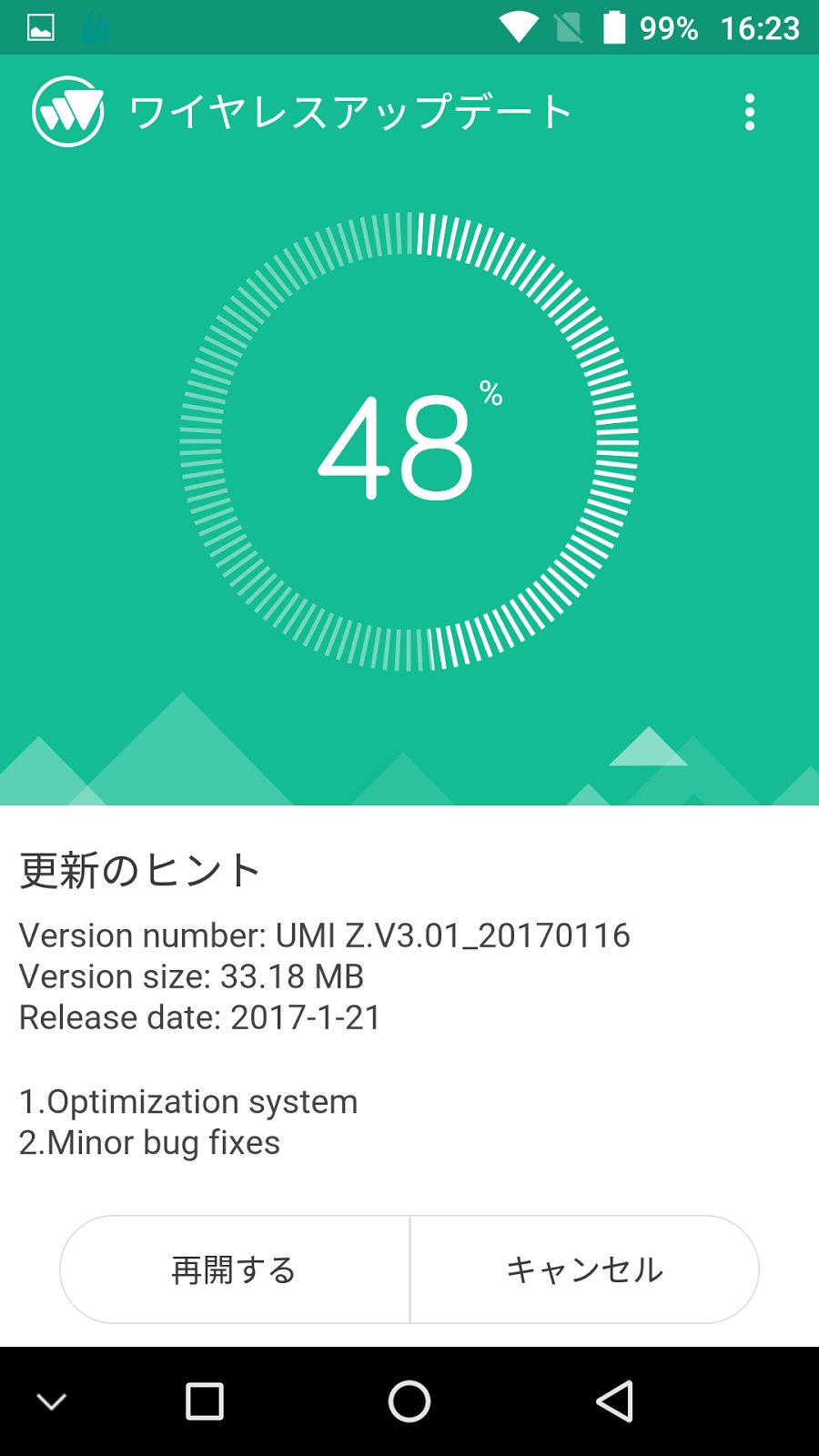Go to the home screen
The image size is (819, 1456).
click(409, 1401)
